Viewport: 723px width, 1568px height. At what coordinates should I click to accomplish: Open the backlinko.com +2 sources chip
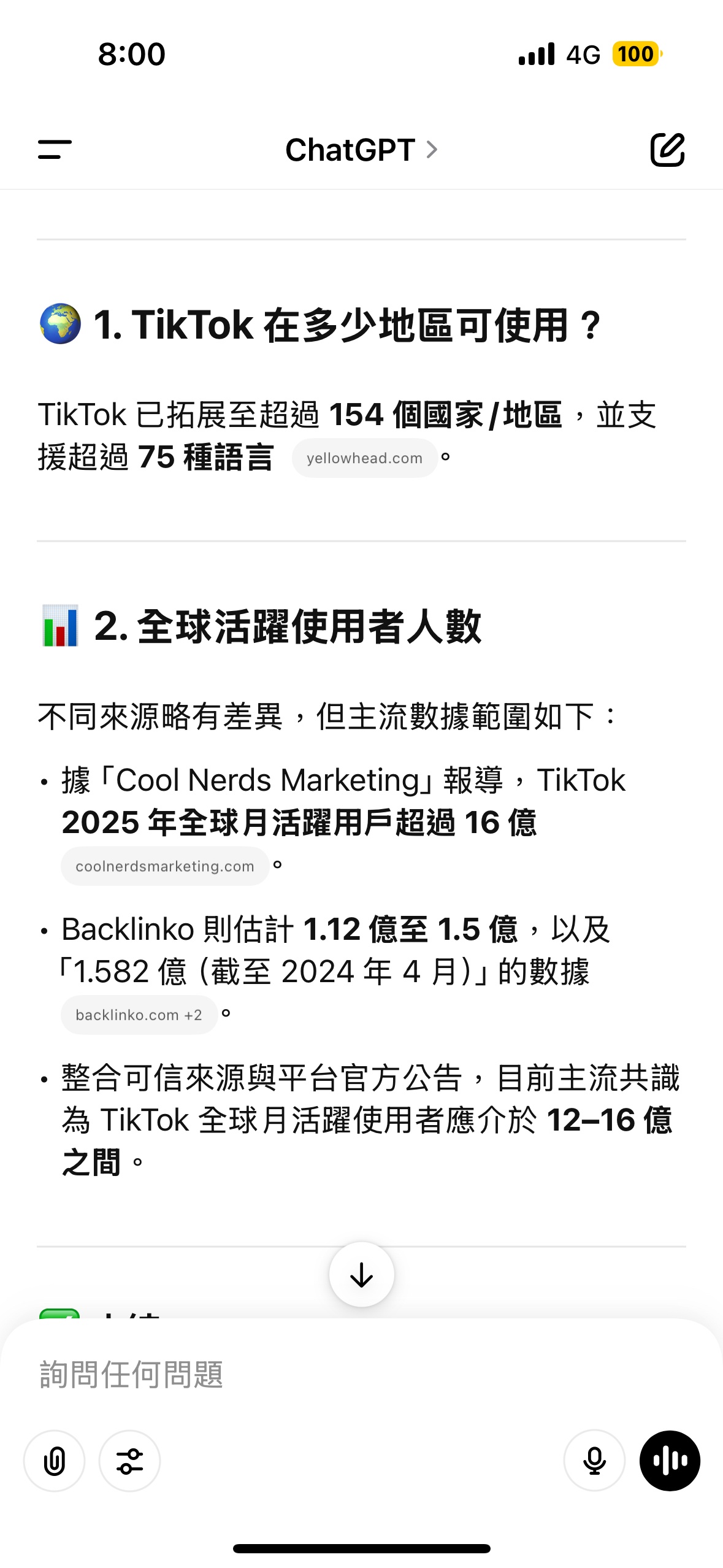pyautogui.click(x=139, y=1015)
